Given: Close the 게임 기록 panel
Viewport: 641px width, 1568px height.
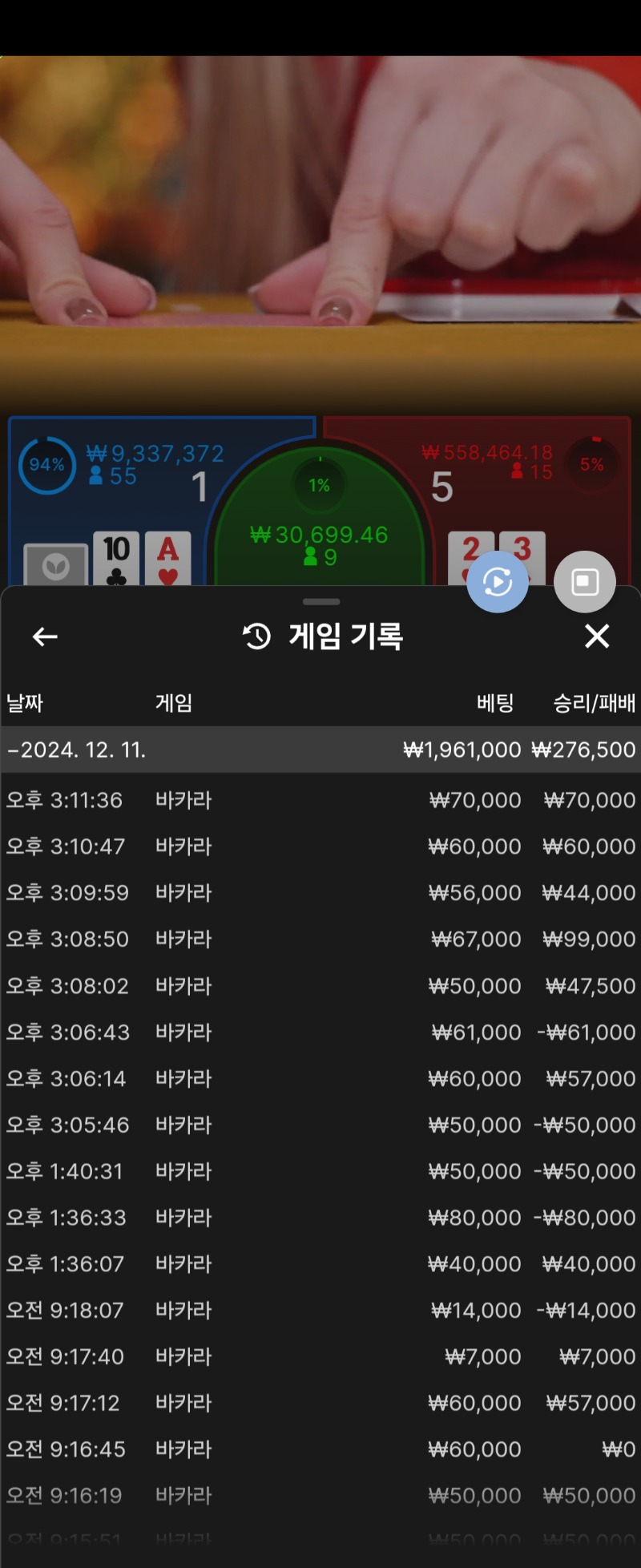Looking at the screenshot, I should pyautogui.click(x=597, y=636).
